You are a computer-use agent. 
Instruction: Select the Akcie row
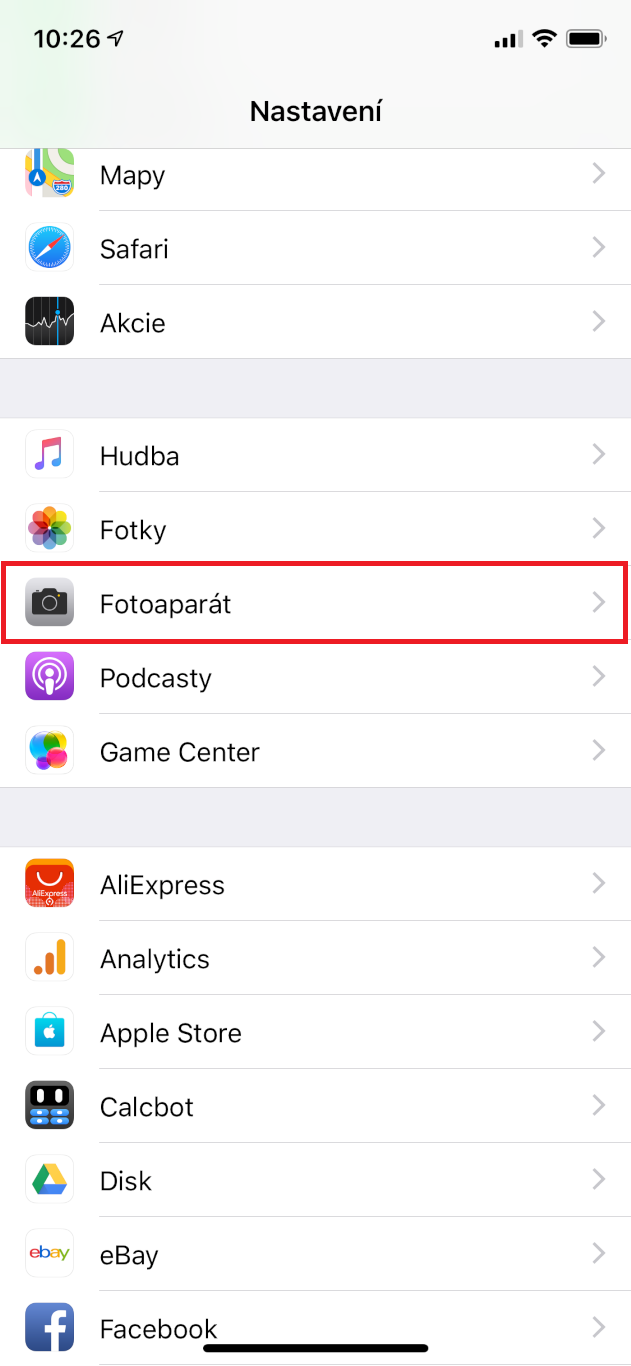click(315, 323)
